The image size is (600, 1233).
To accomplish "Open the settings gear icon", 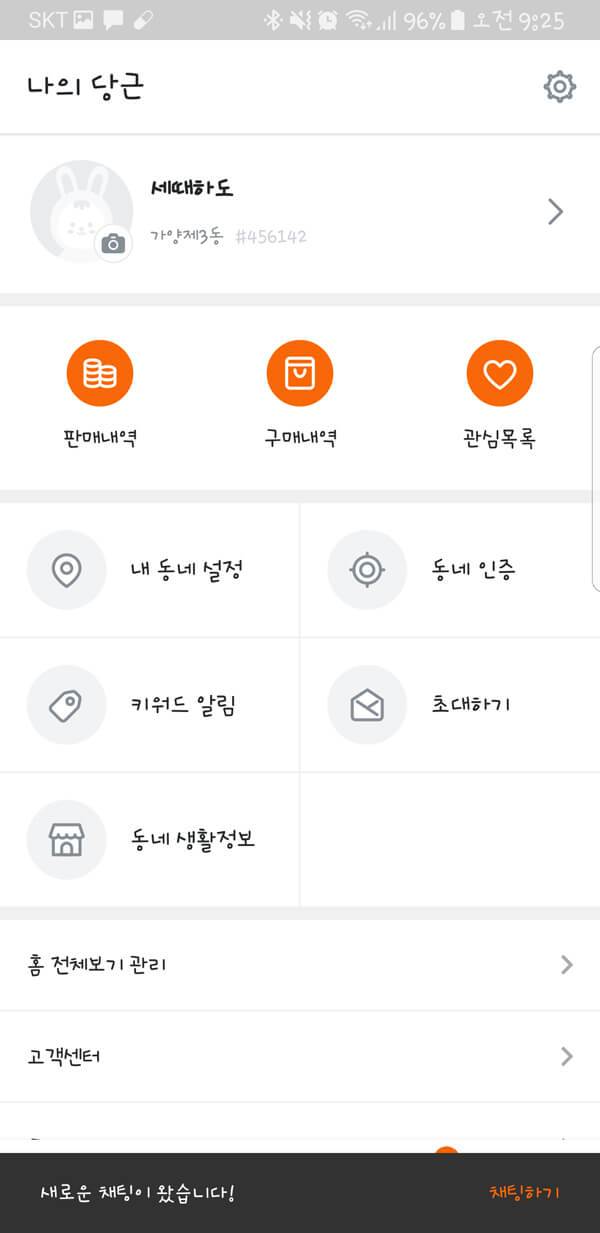I will (x=559, y=87).
